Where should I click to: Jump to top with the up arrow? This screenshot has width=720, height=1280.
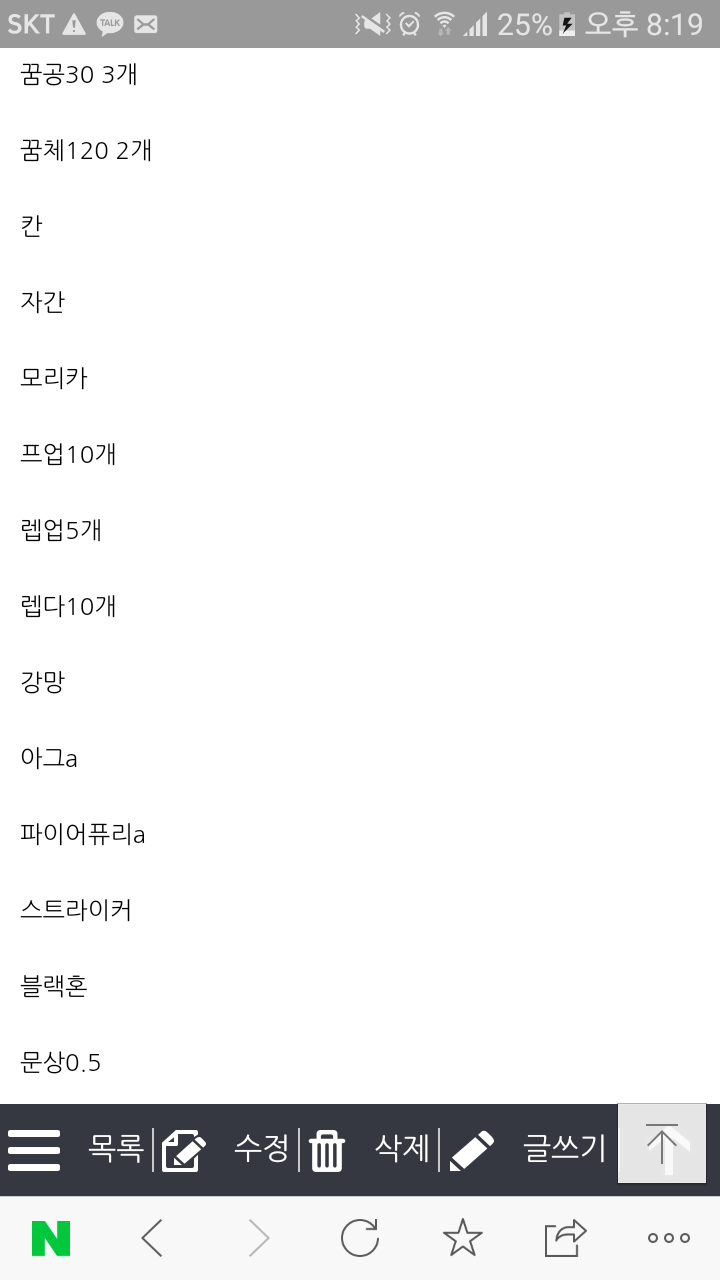pos(662,1143)
